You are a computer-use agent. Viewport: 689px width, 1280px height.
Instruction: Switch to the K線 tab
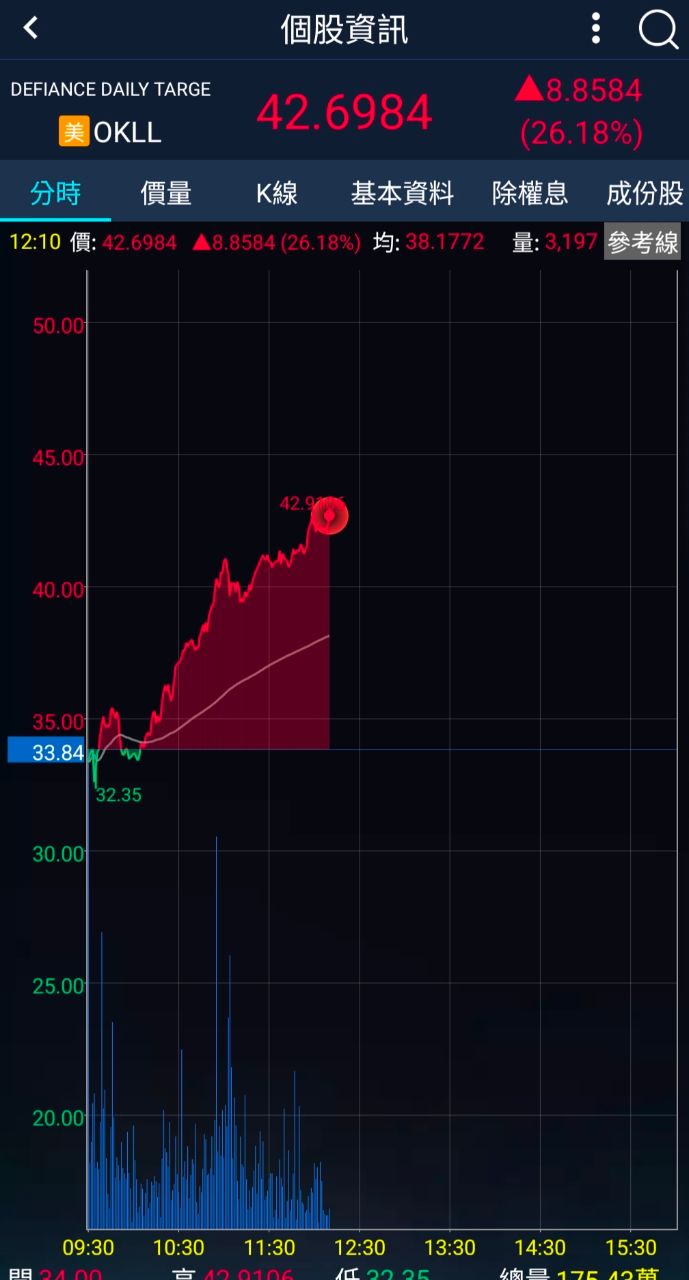[x=276, y=192]
